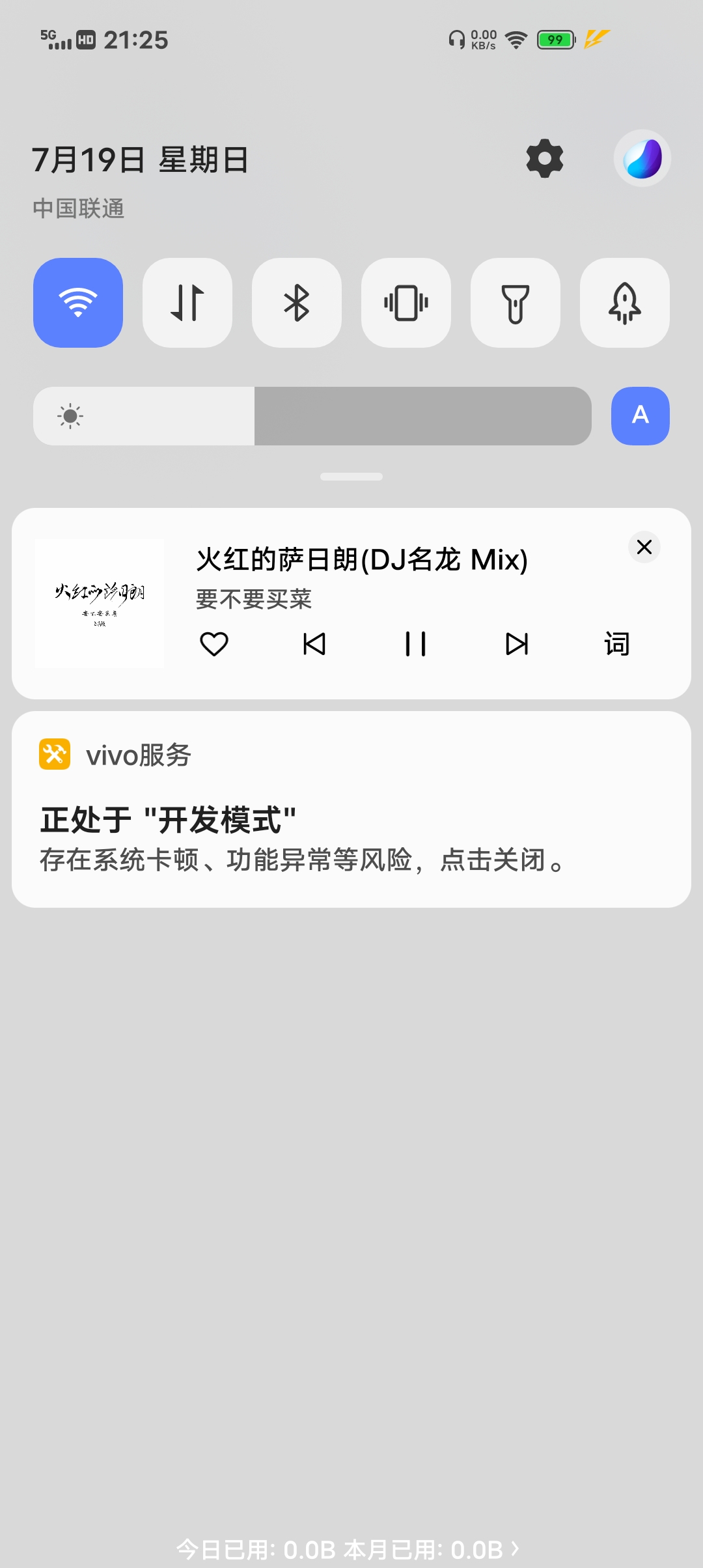Show lyrics with 词 button
703x1568 pixels.
click(x=616, y=644)
